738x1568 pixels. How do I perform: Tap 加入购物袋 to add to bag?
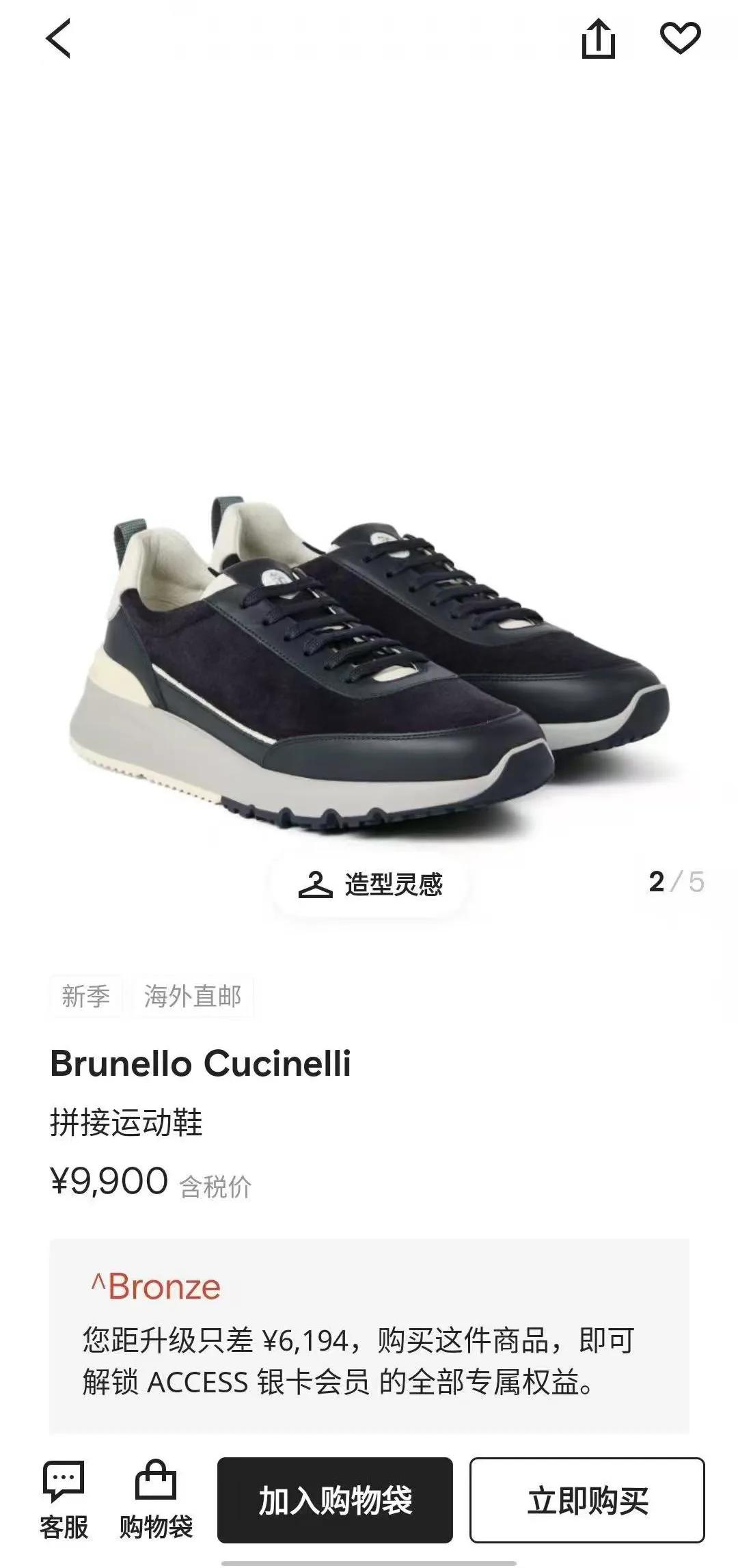point(335,1500)
